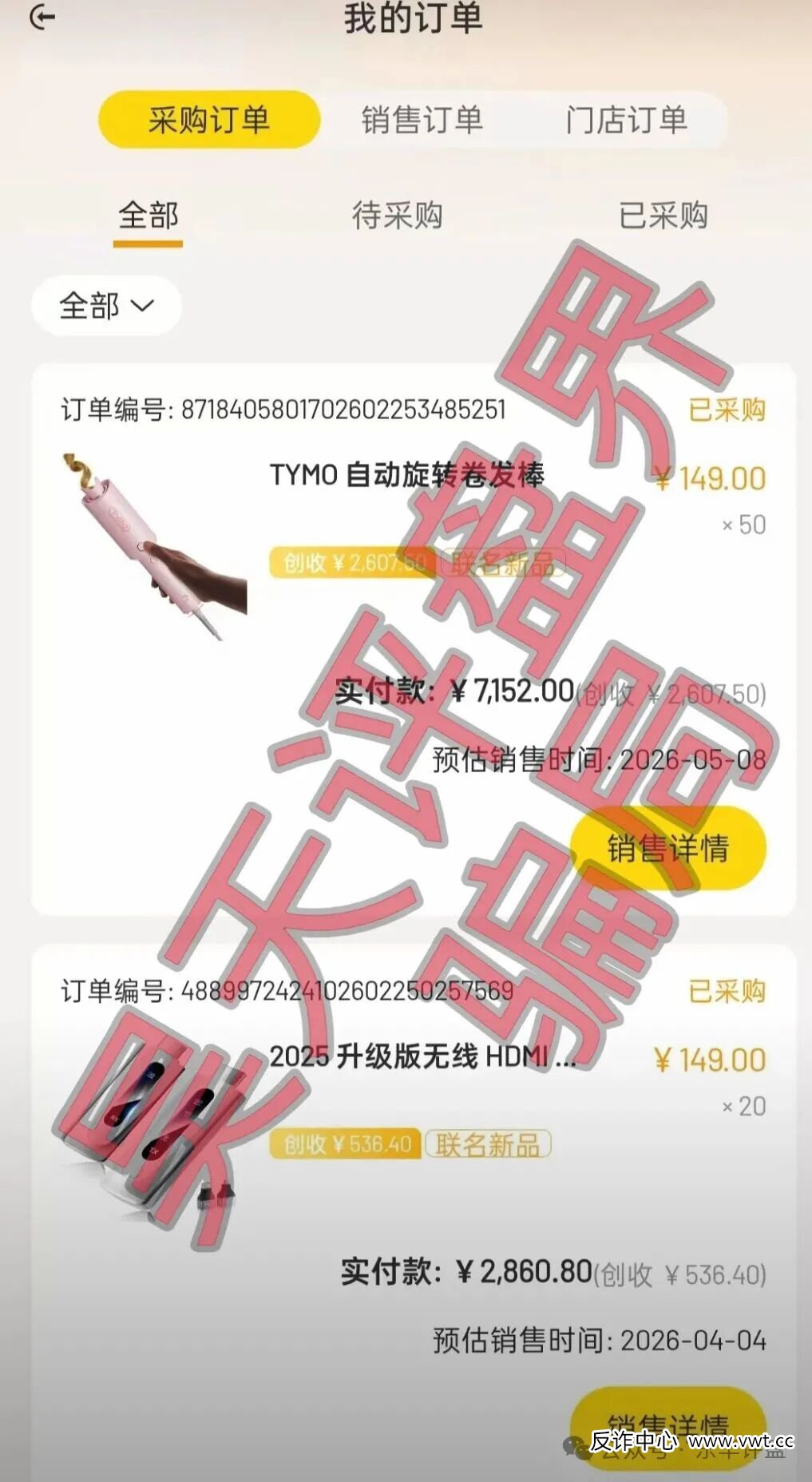Click order number 8718405801702602253485251
The width and height of the screenshot is (812, 1482).
[x=285, y=410]
